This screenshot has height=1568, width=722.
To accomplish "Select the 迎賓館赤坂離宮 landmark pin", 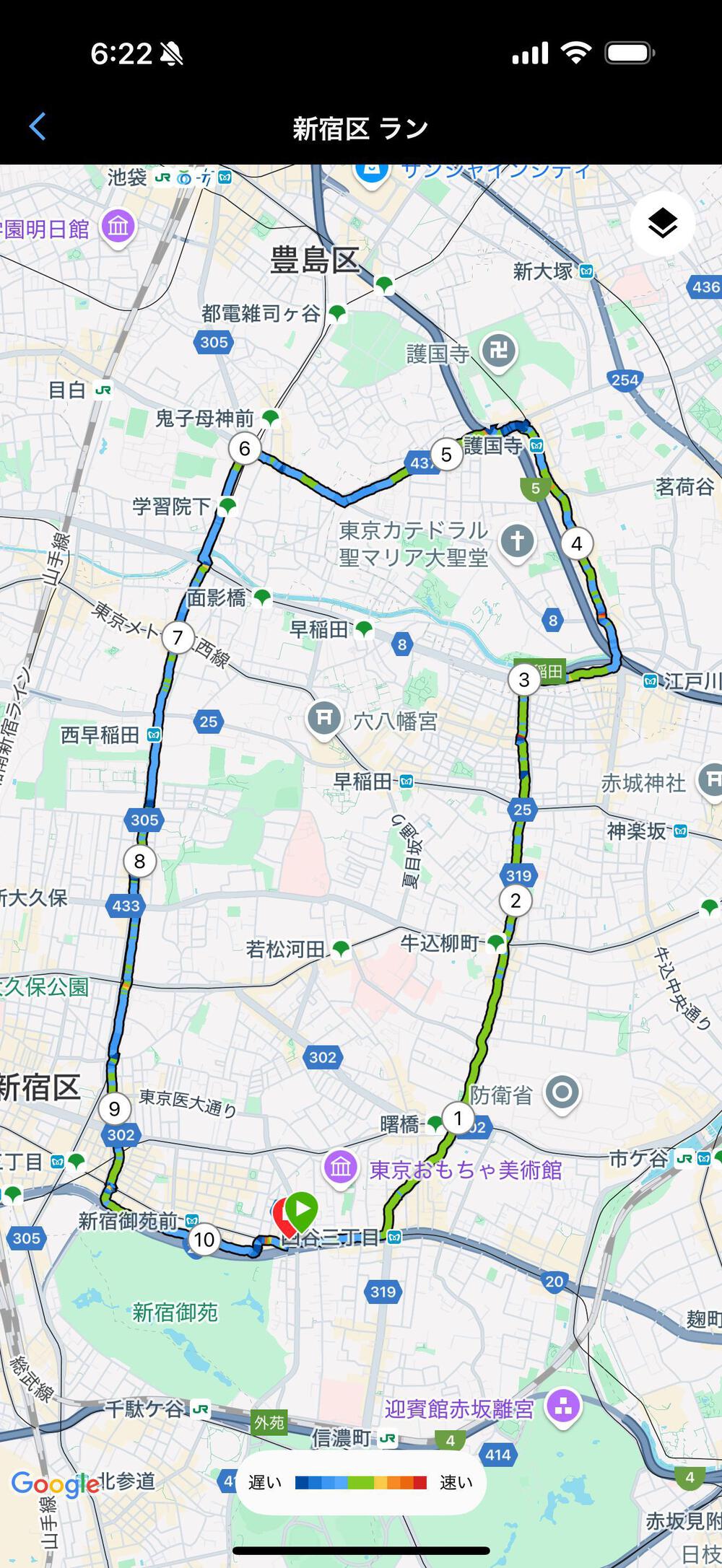I will point(563,1406).
